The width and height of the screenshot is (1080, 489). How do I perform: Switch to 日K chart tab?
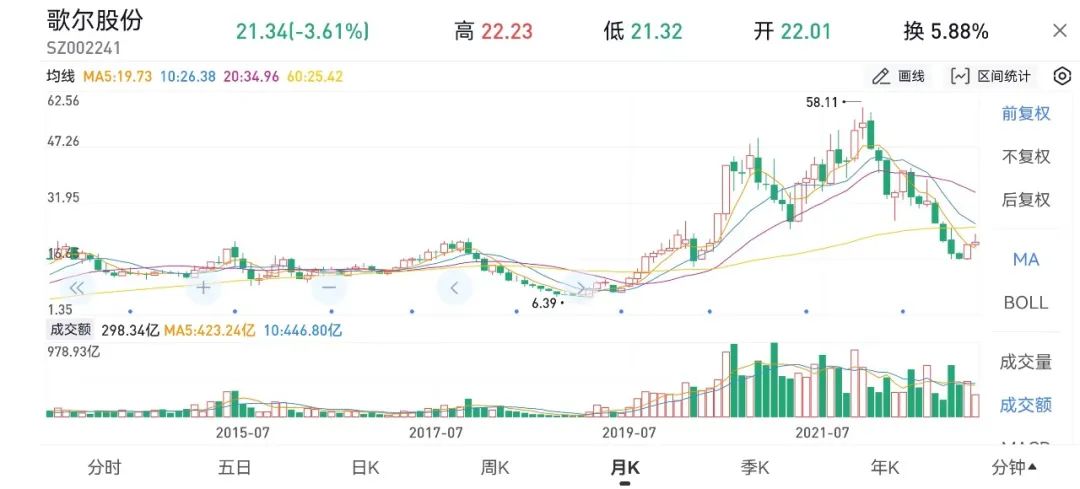point(365,467)
